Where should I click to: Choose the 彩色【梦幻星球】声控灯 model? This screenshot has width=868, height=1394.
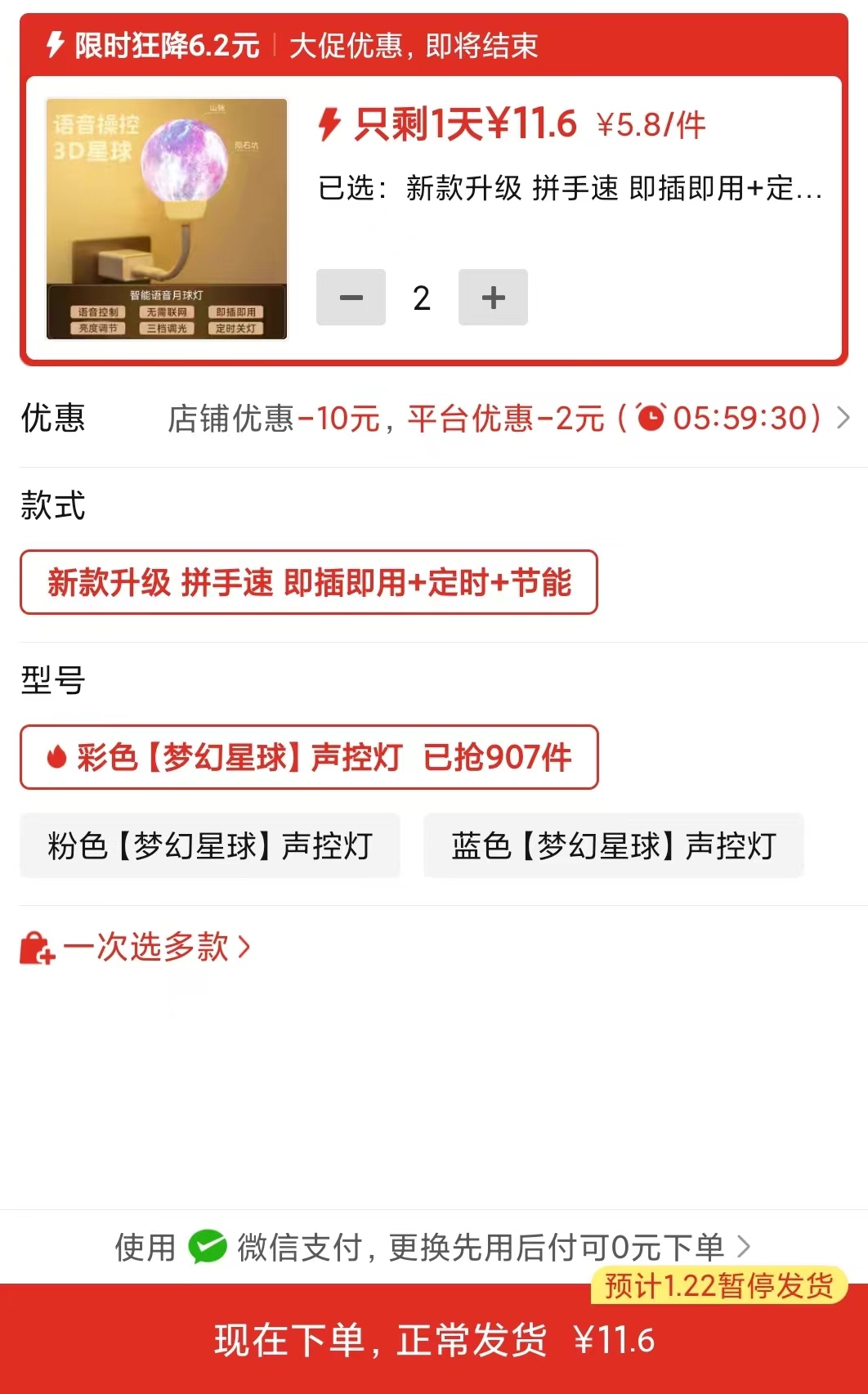309,758
